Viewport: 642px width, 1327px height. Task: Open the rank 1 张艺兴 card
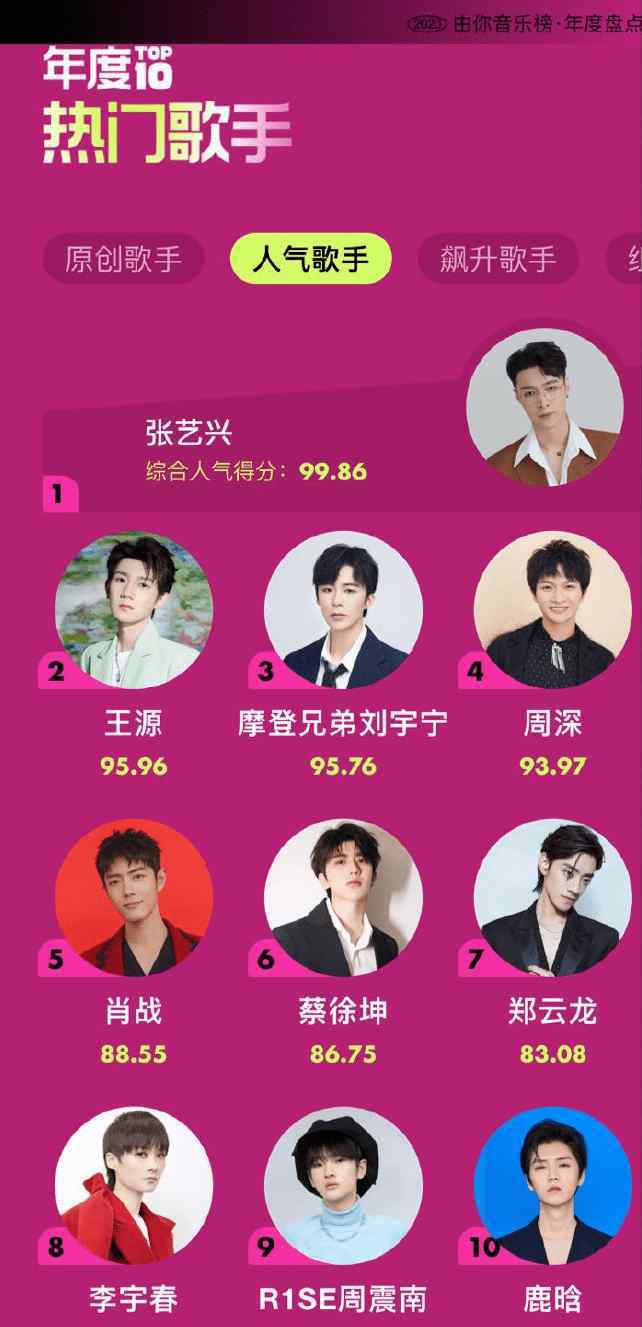(340, 430)
